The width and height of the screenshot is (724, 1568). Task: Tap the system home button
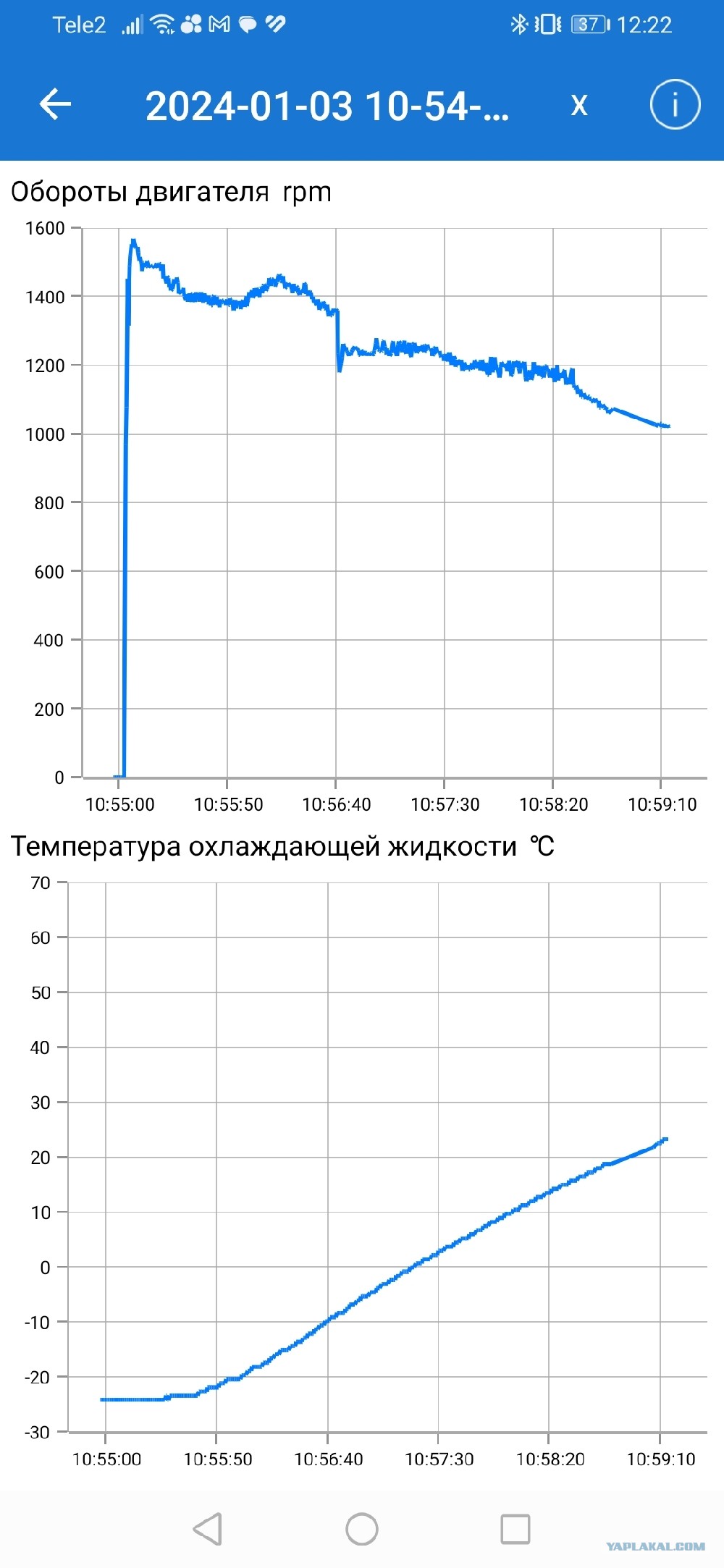point(361,1529)
